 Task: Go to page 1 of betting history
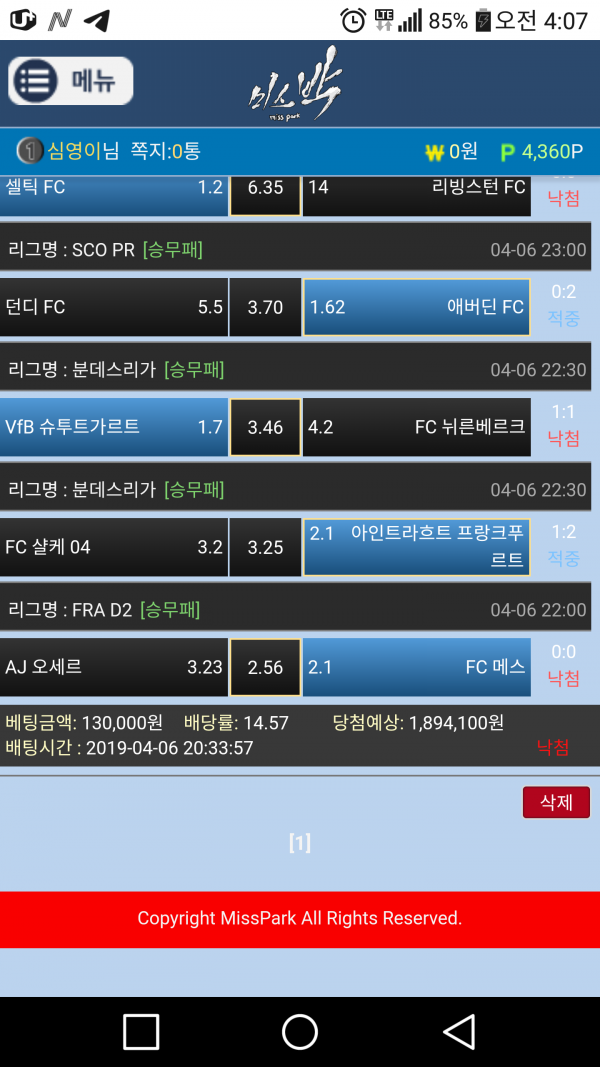pyautogui.click(x=299, y=843)
